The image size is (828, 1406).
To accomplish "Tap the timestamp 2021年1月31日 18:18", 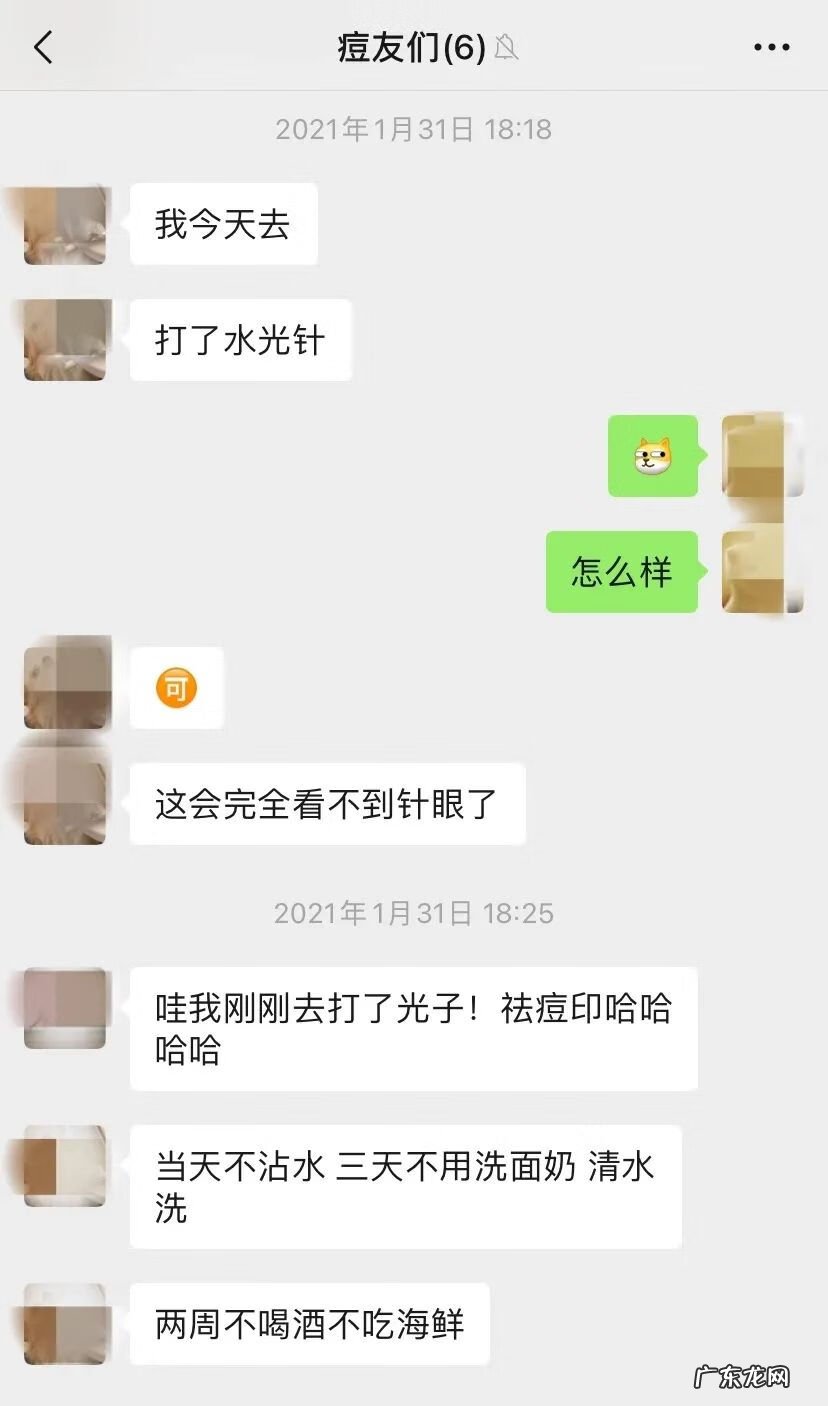I will point(413,129).
